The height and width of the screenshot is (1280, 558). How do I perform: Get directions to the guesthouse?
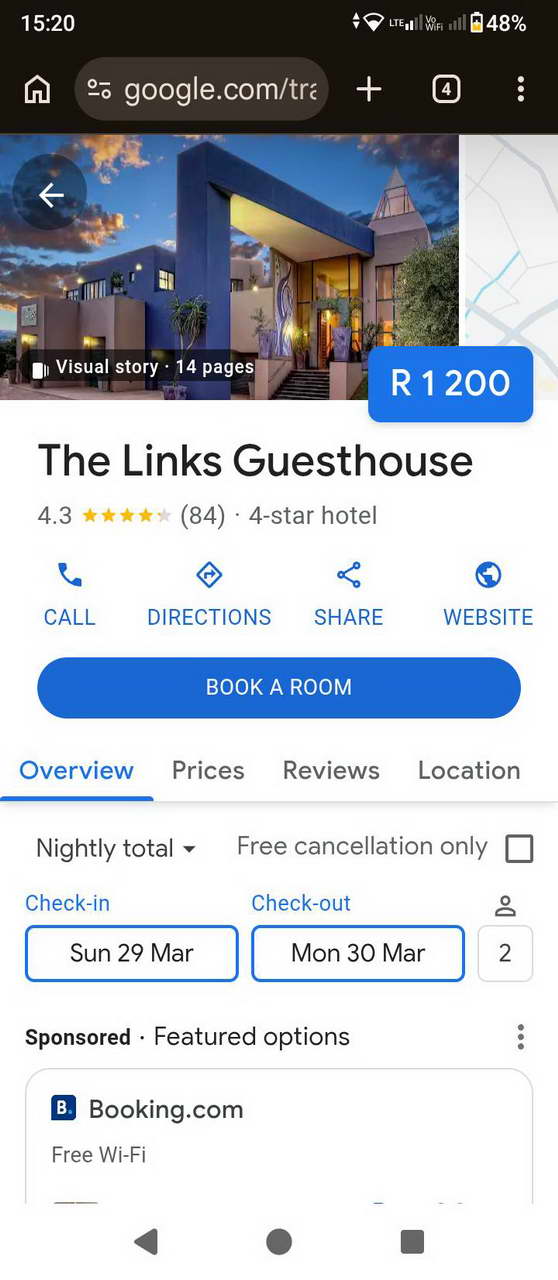[x=209, y=595]
